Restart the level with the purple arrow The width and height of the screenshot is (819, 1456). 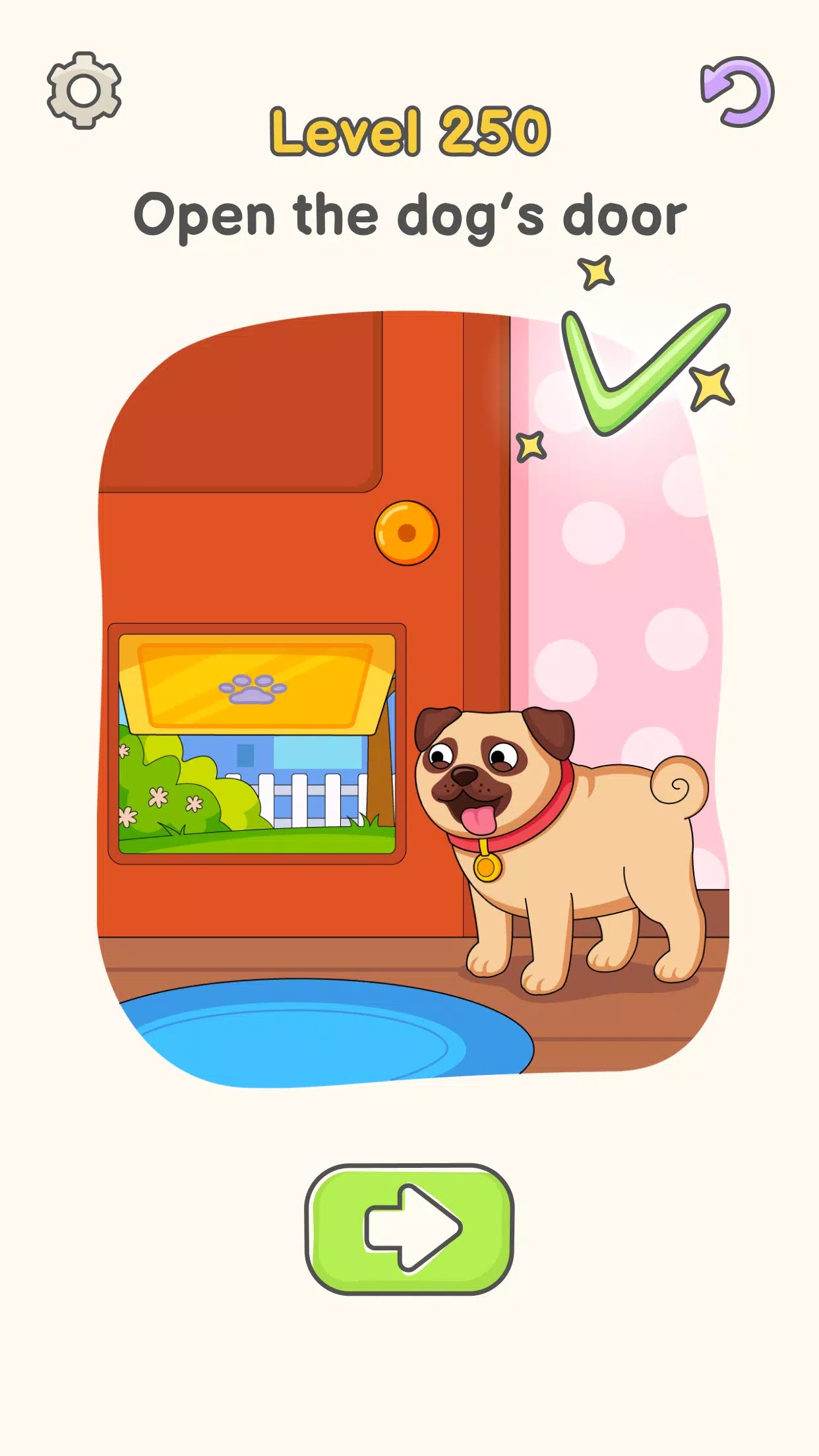click(738, 92)
